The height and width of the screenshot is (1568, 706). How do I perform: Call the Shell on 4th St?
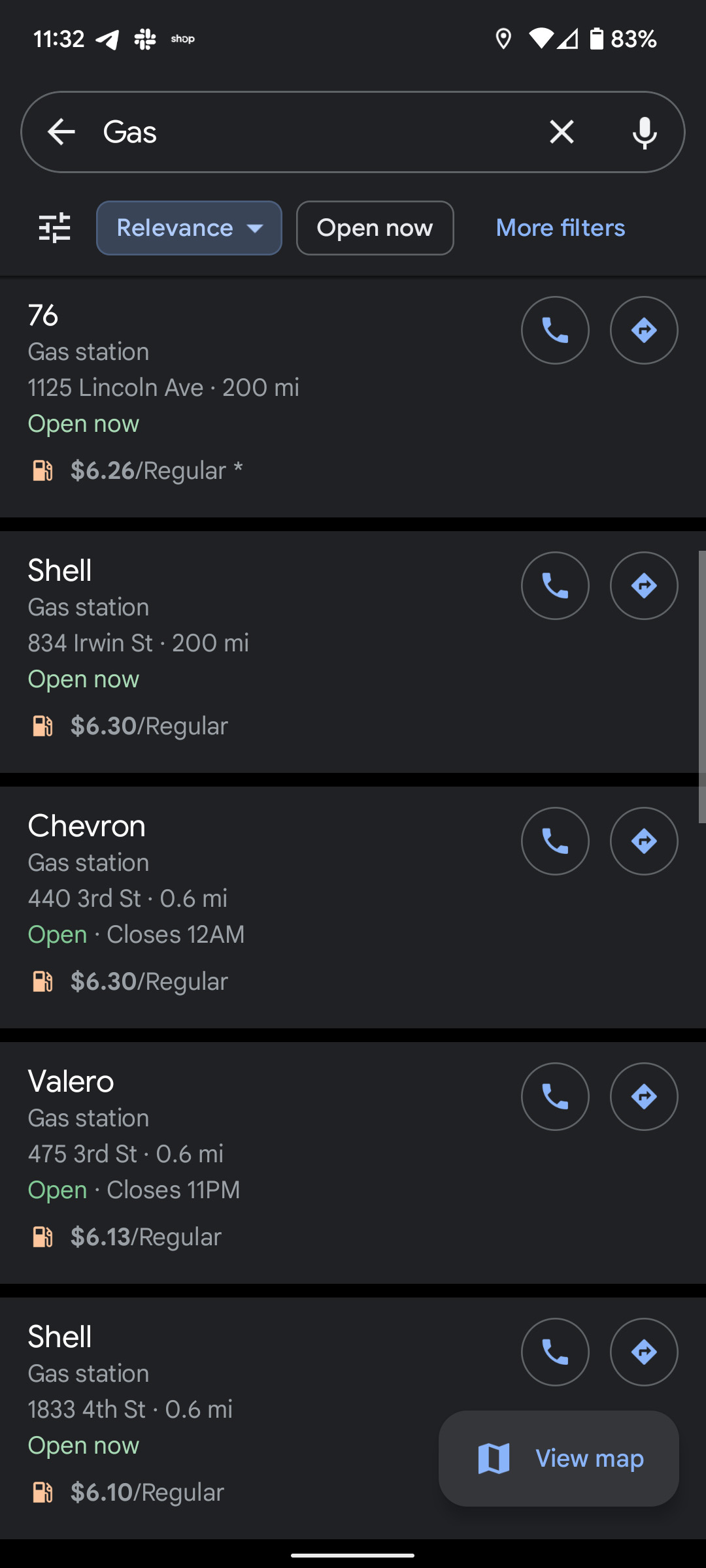(555, 1352)
